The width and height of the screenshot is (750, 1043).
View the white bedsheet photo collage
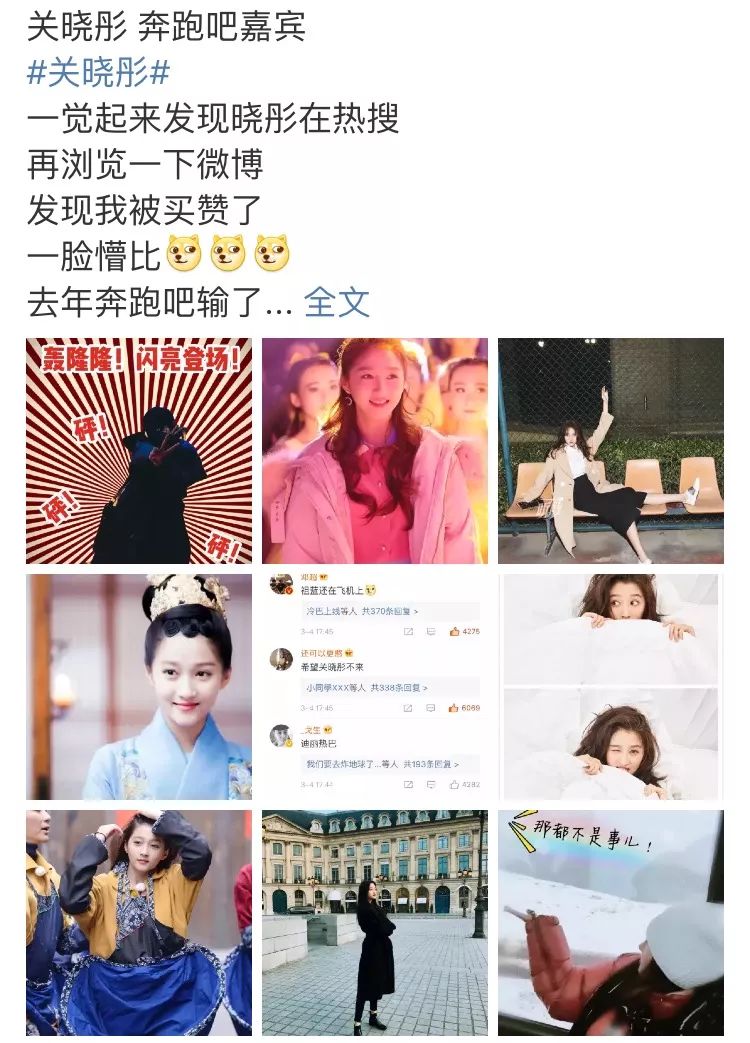coord(611,687)
